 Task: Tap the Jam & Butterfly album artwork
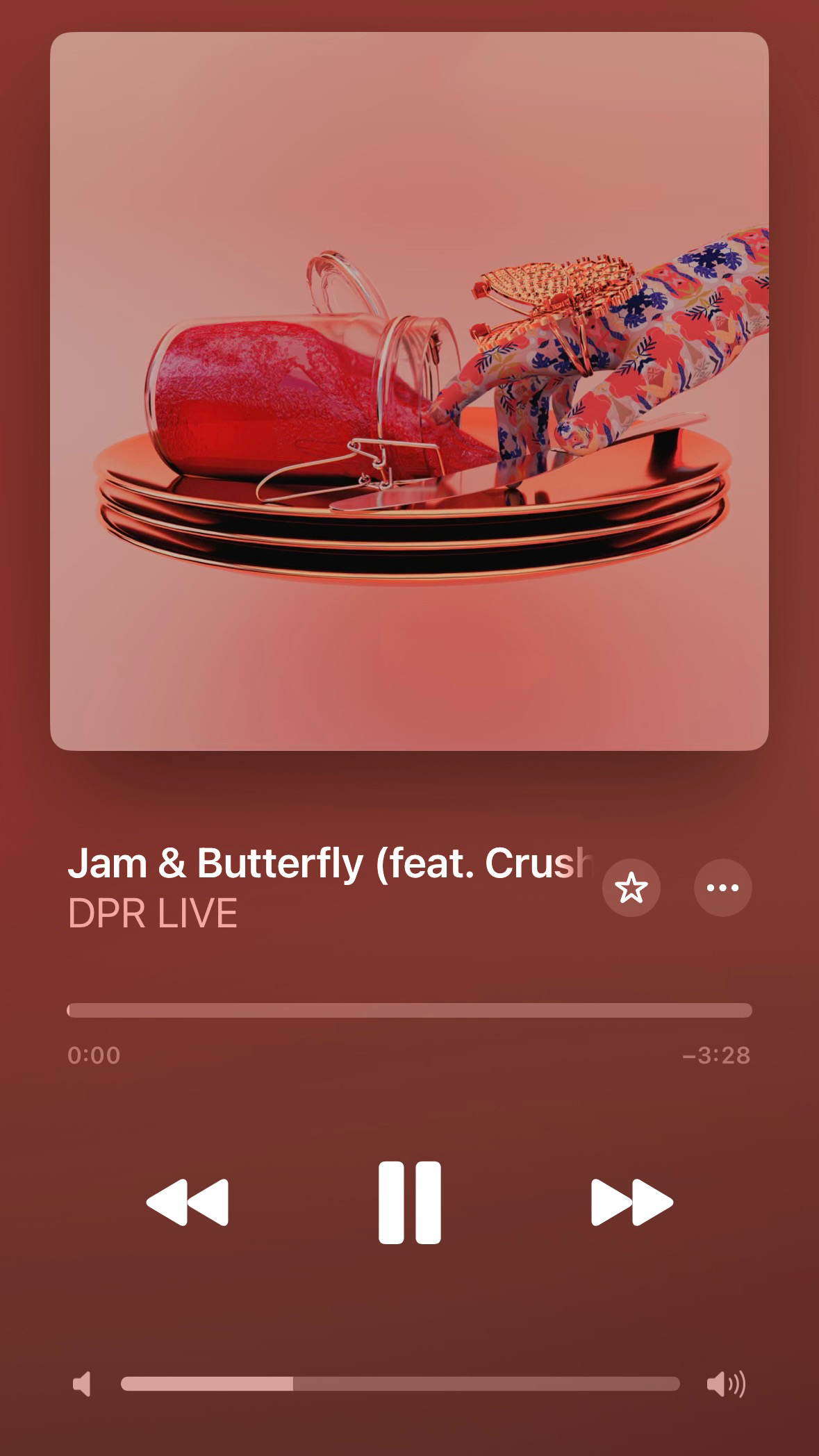(409, 391)
